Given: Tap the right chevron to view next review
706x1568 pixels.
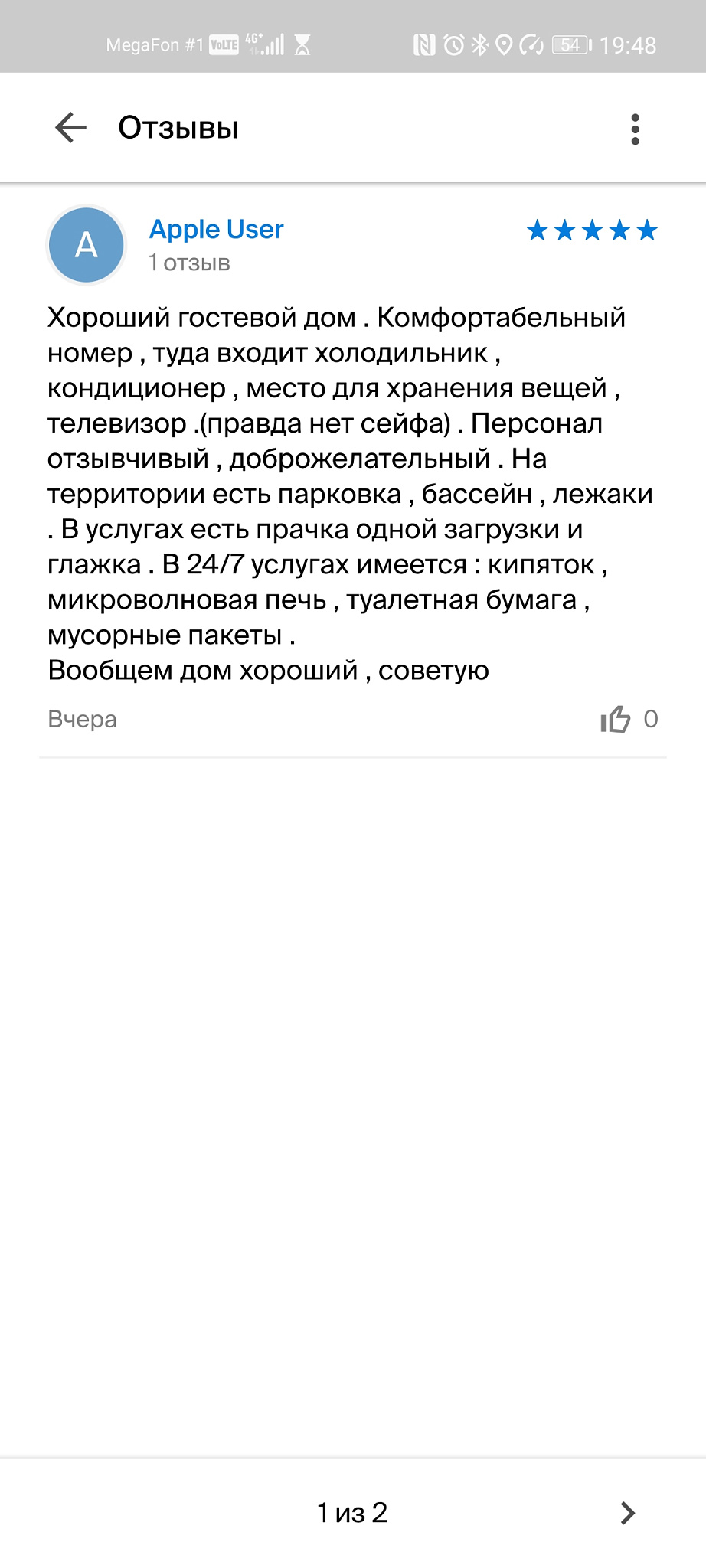Looking at the screenshot, I should tap(628, 1512).
